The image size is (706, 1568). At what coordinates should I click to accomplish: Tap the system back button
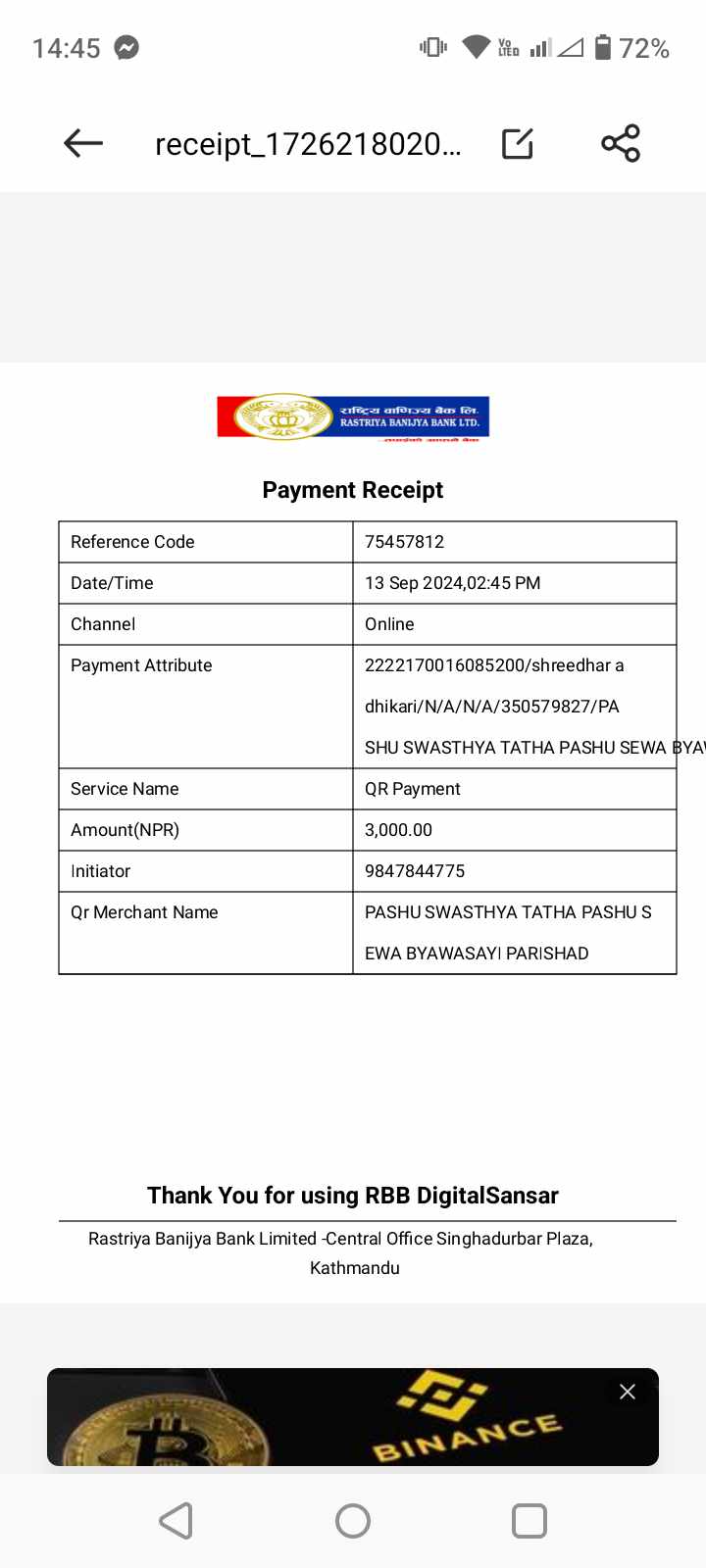176,1521
